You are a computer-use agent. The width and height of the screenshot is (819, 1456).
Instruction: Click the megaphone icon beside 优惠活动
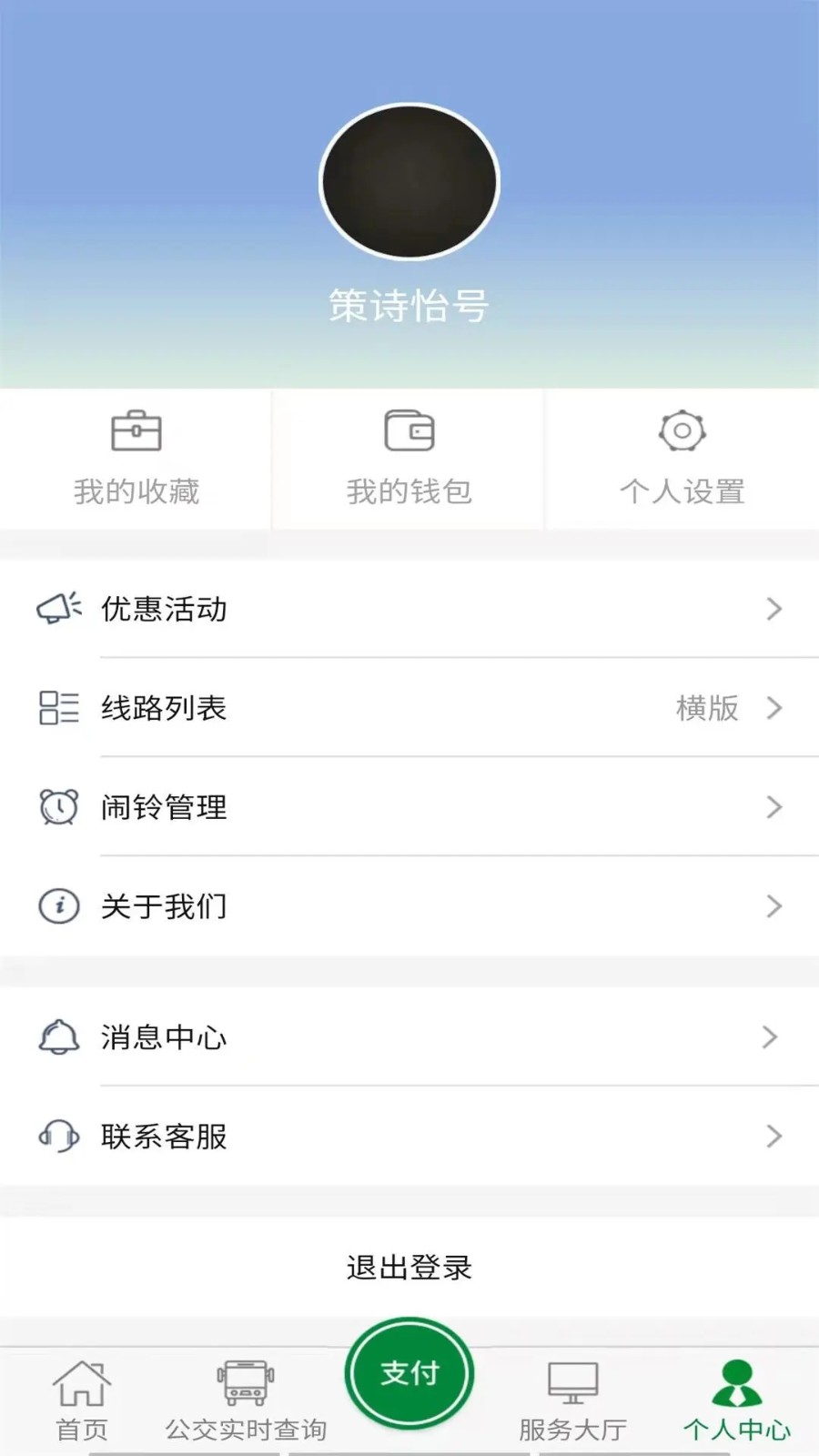[56, 610]
